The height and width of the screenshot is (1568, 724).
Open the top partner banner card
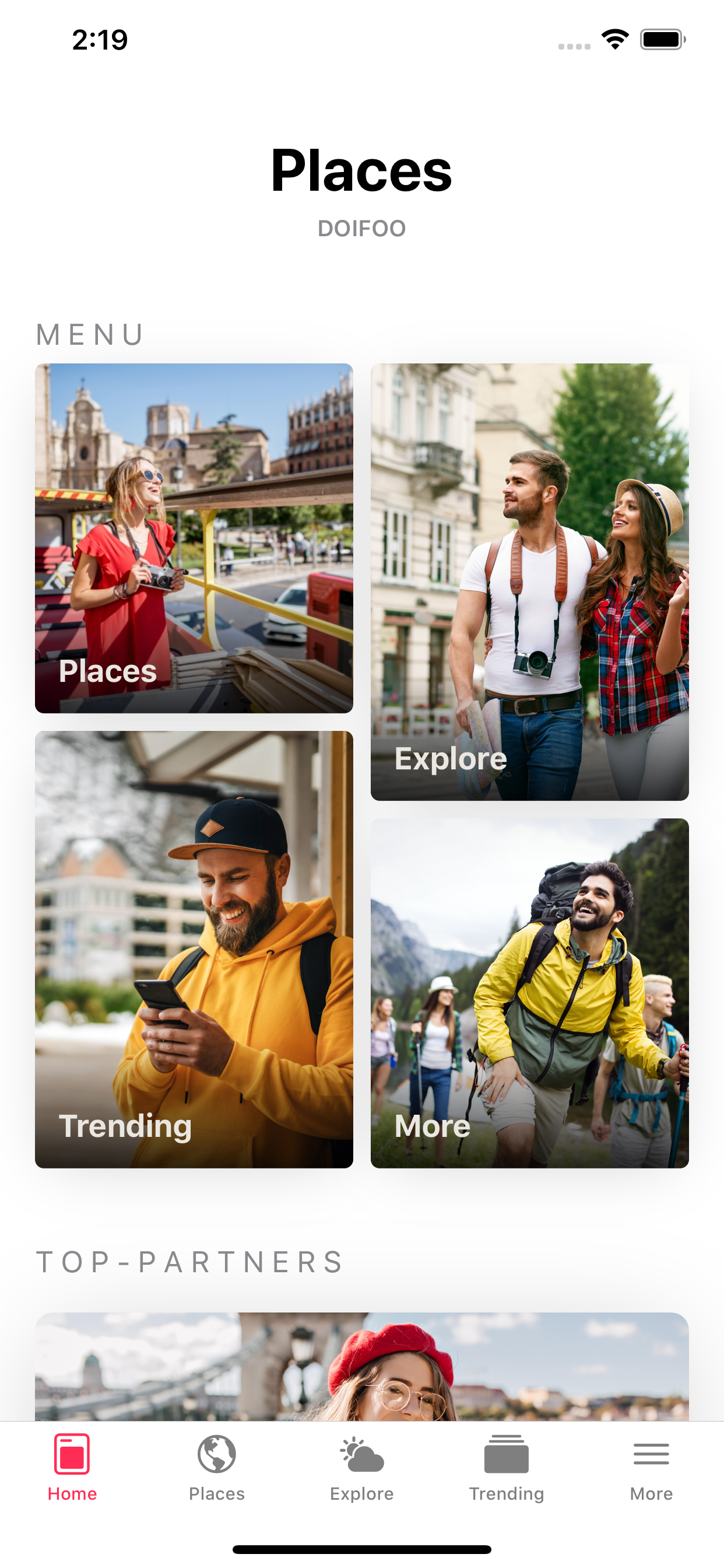[x=361, y=1367]
